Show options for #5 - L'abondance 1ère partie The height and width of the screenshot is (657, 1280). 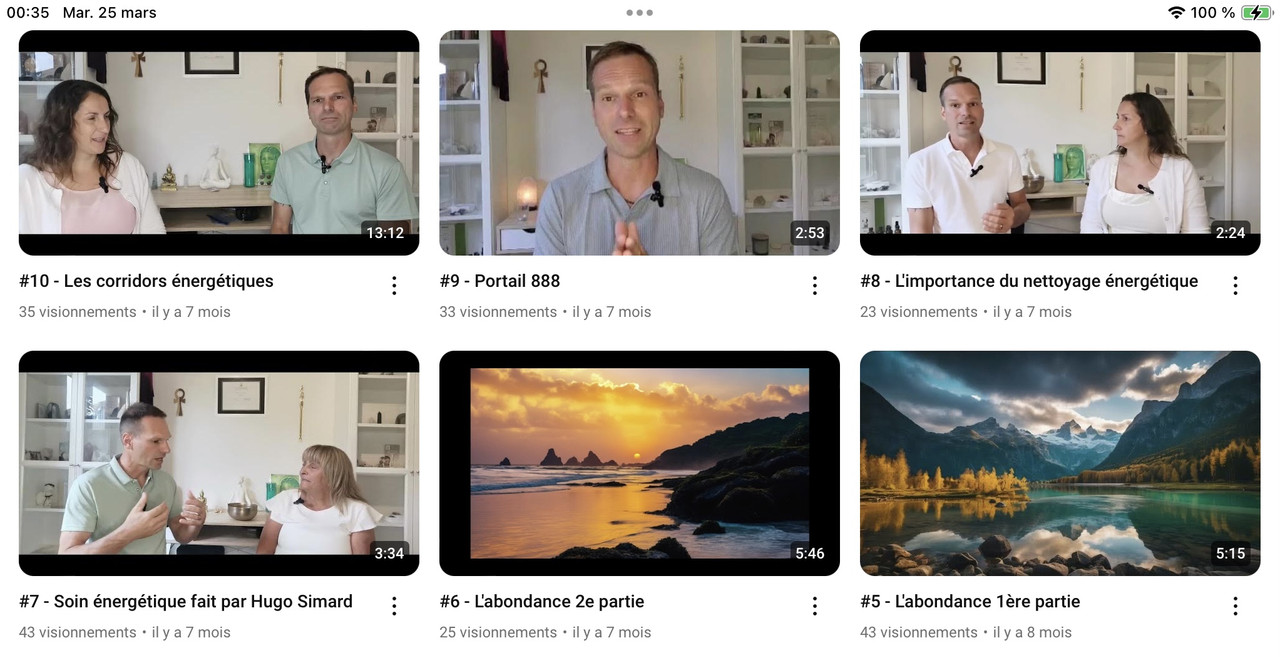click(1235, 606)
